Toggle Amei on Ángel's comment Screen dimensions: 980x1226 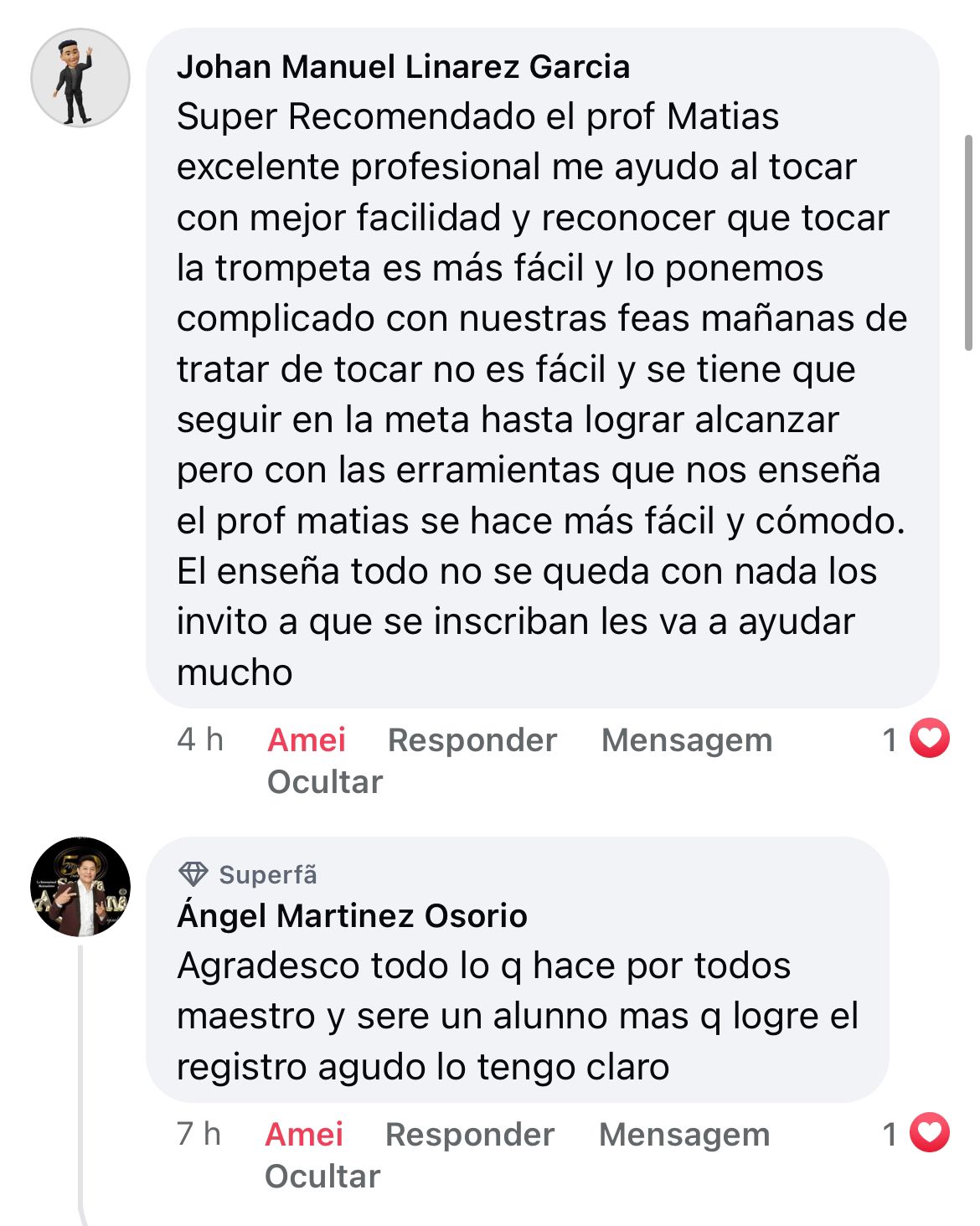coord(303,1134)
